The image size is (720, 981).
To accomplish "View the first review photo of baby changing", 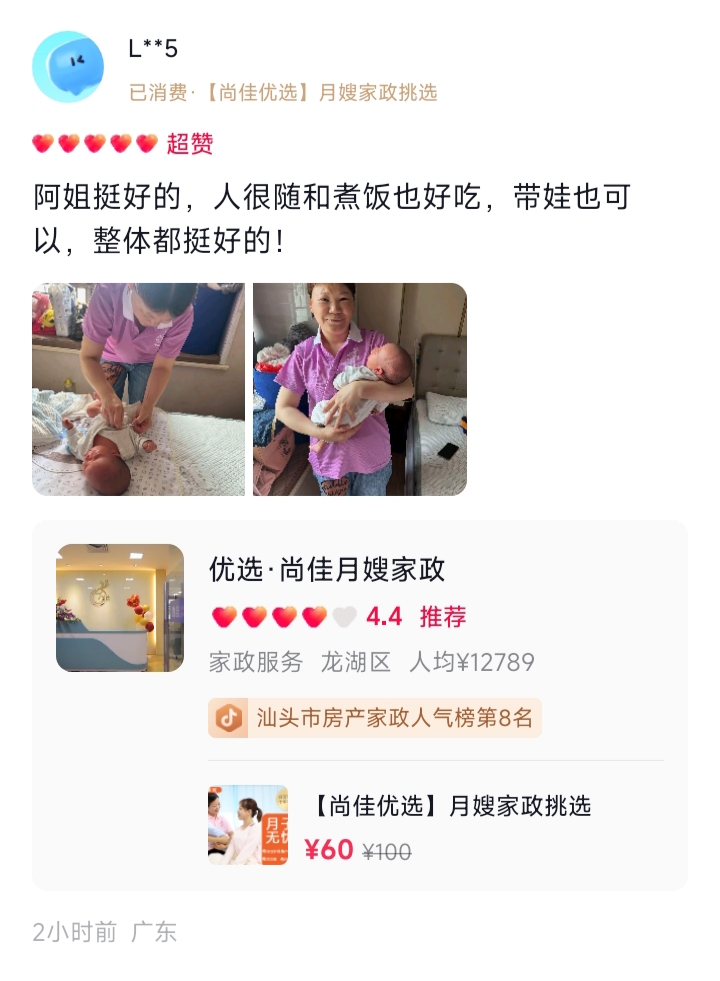I will (138, 389).
